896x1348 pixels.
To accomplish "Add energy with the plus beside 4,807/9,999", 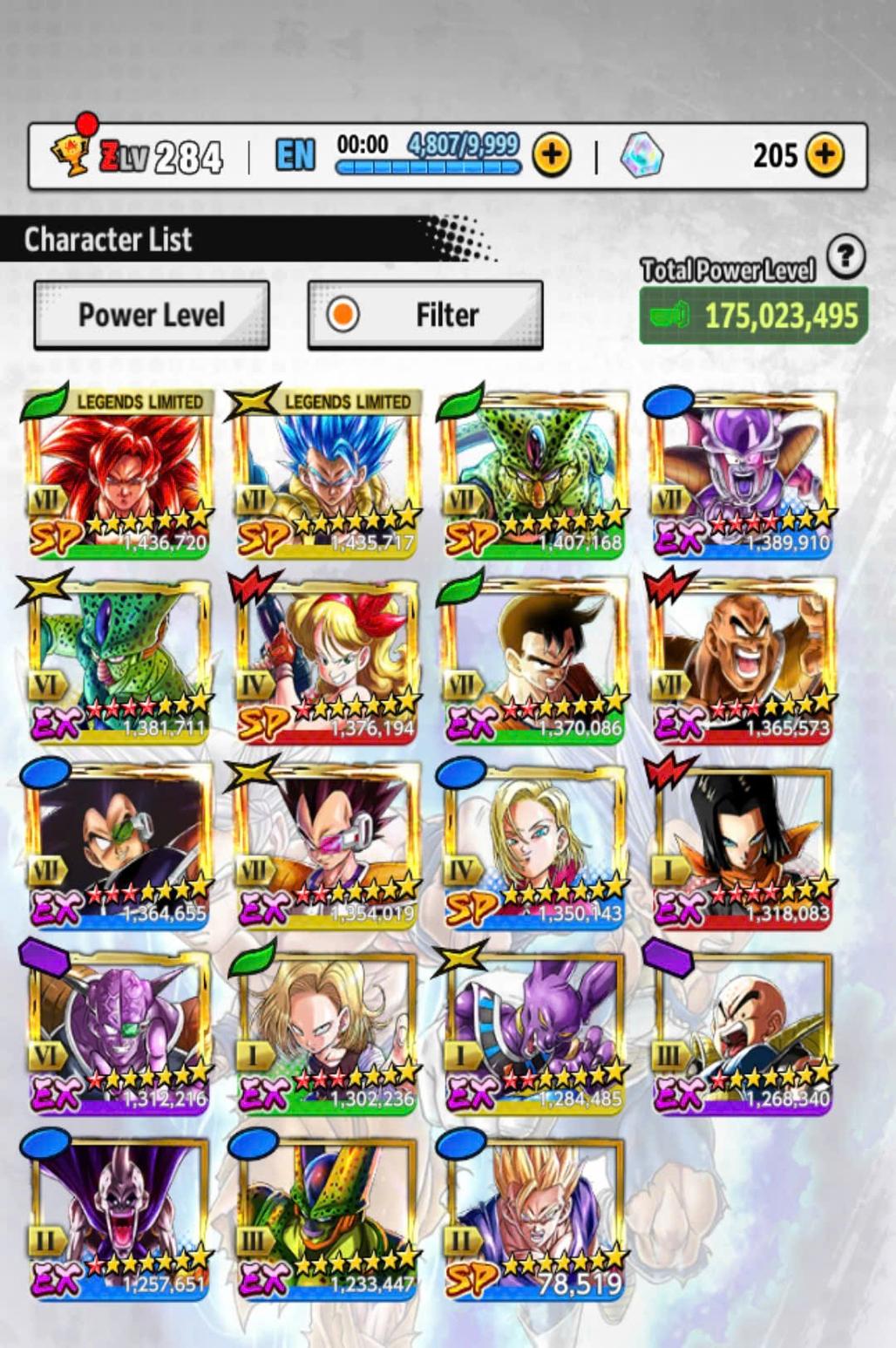I will coord(552,156).
